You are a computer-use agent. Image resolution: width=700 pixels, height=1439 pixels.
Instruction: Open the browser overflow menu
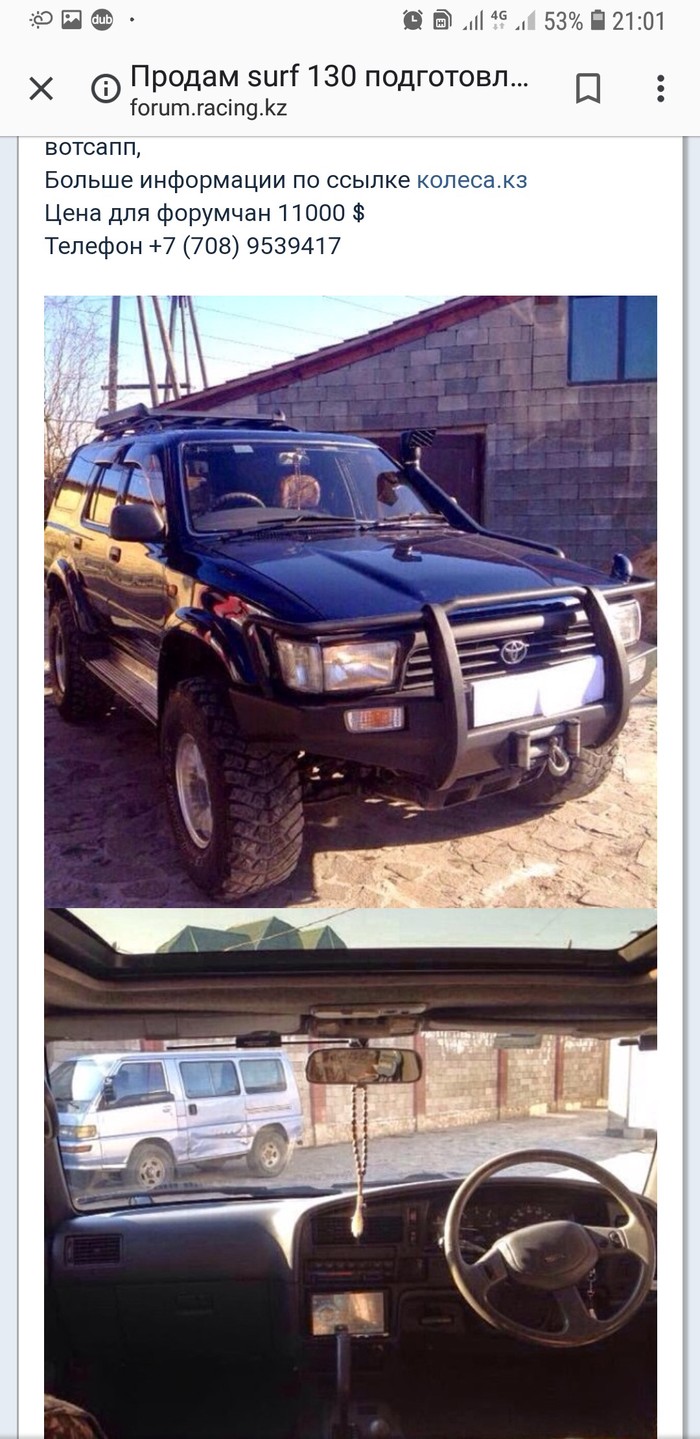[x=660, y=89]
